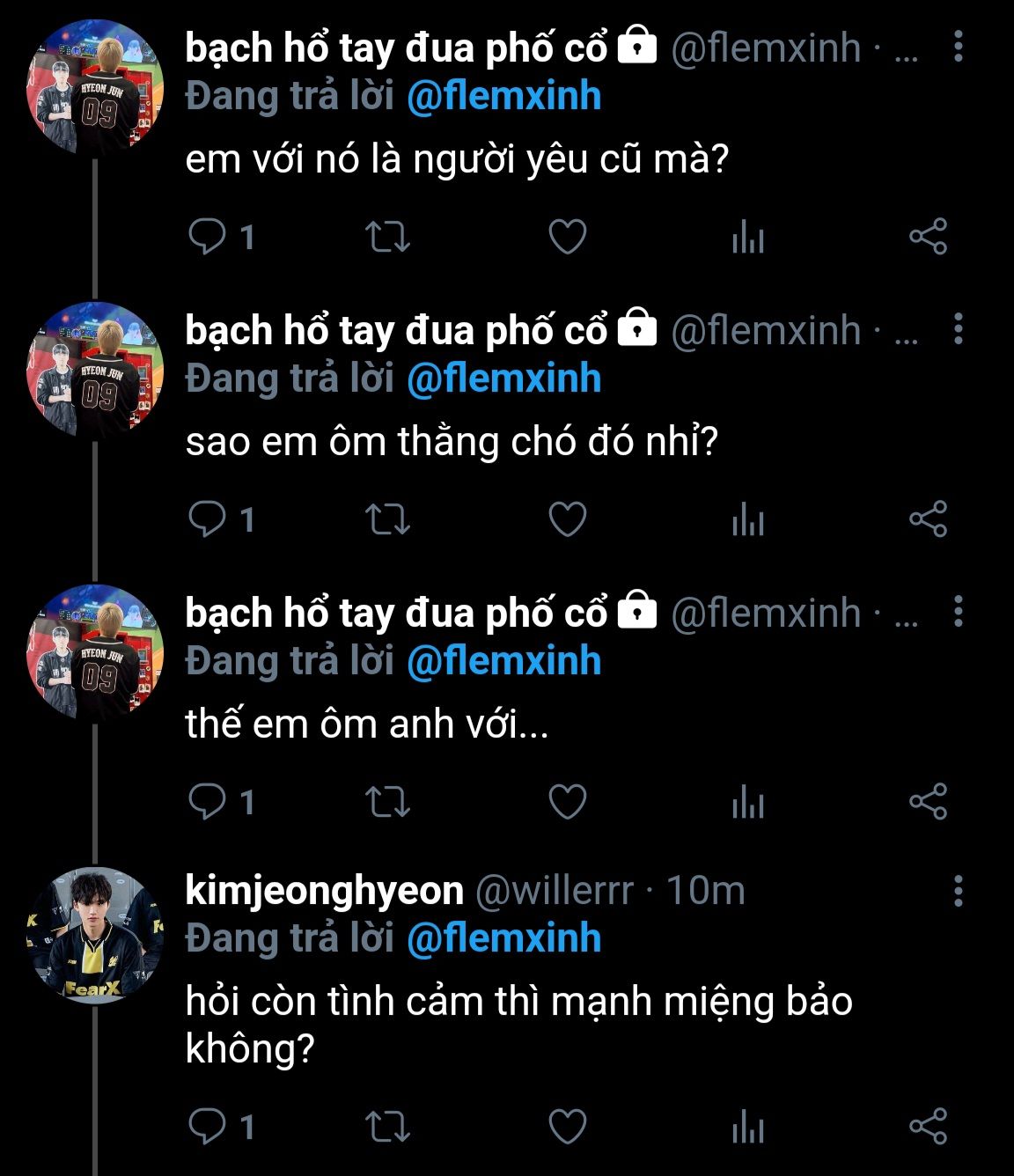Image resolution: width=1014 pixels, height=1176 pixels.
Task: Share the tweet "em với nó là người yêu cũ mà?"
Action: pos(928,237)
